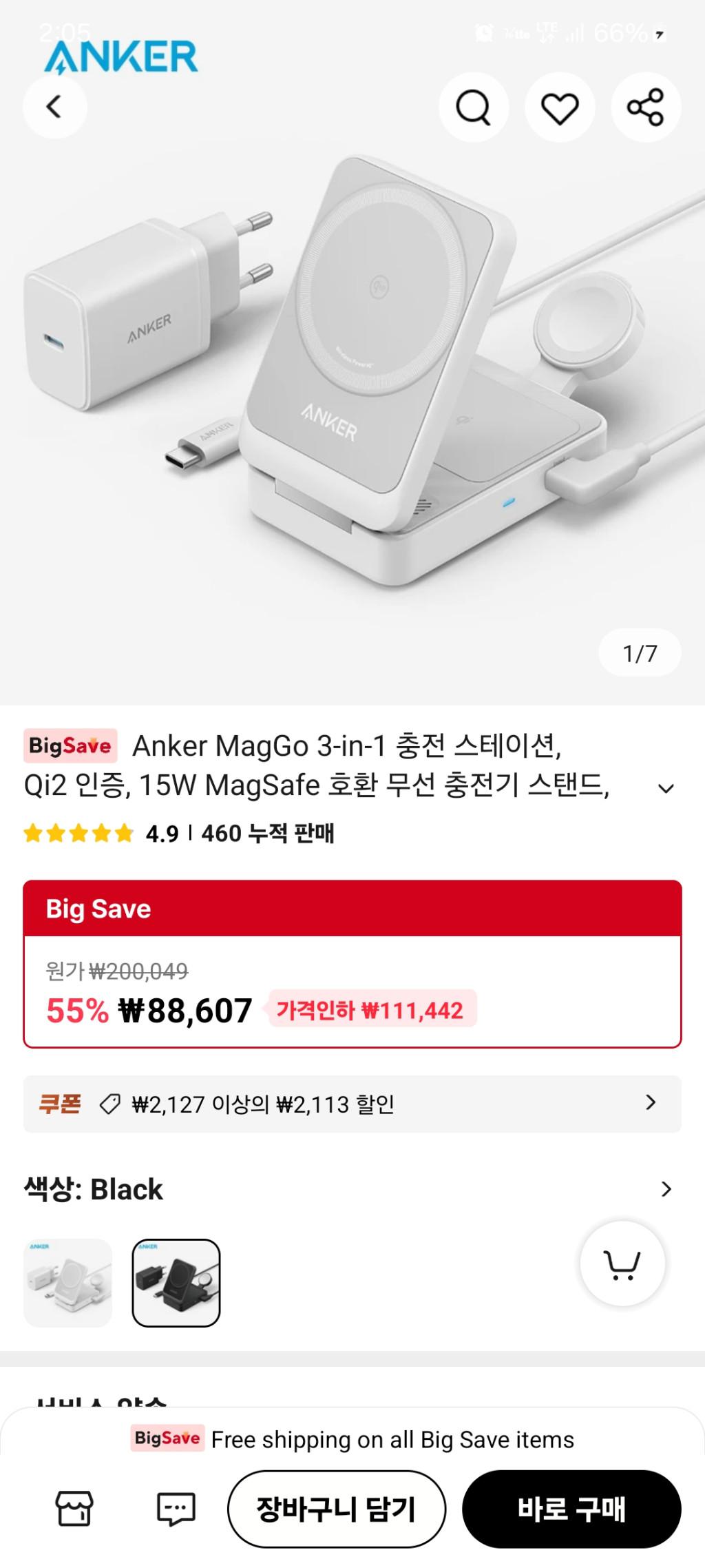Open search with the magnifier icon
Screen dimensions: 705x1568
pos(474,107)
